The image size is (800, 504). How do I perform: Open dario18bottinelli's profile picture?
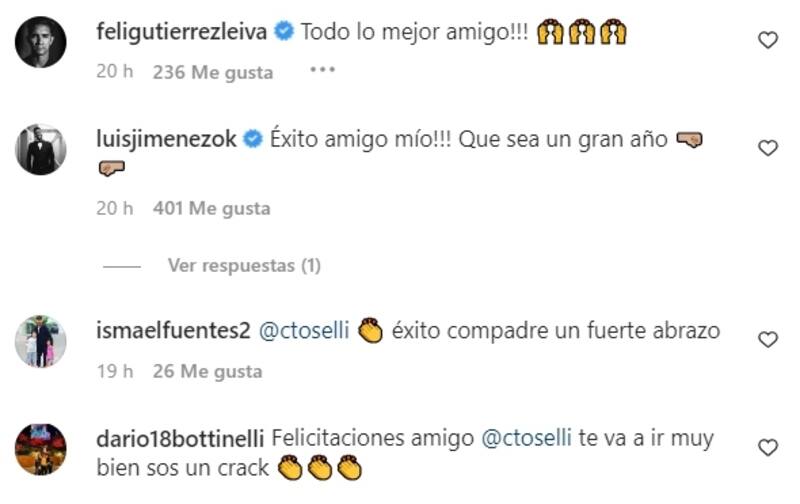pos(41,449)
